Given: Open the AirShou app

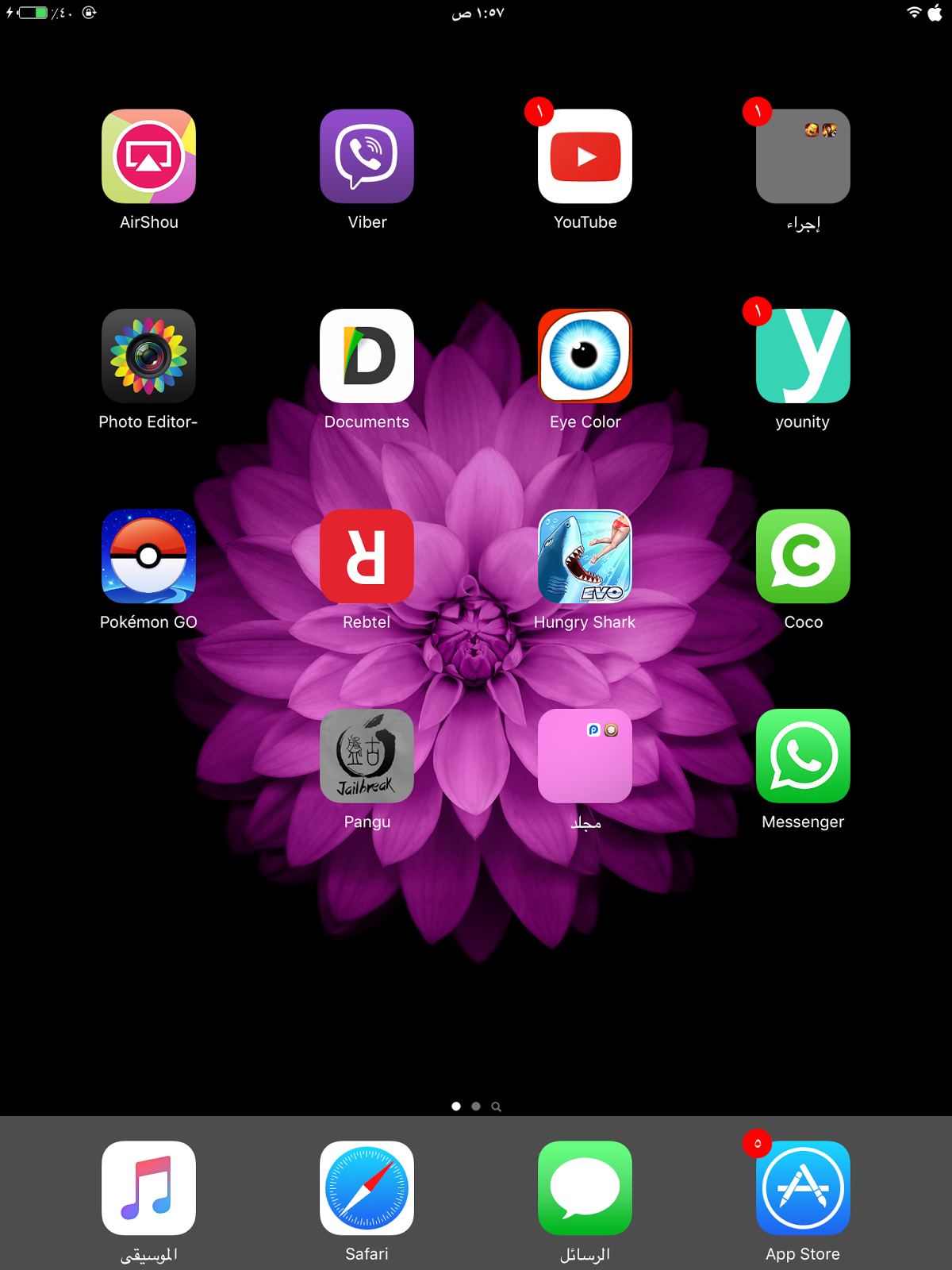Looking at the screenshot, I should tap(148, 156).
